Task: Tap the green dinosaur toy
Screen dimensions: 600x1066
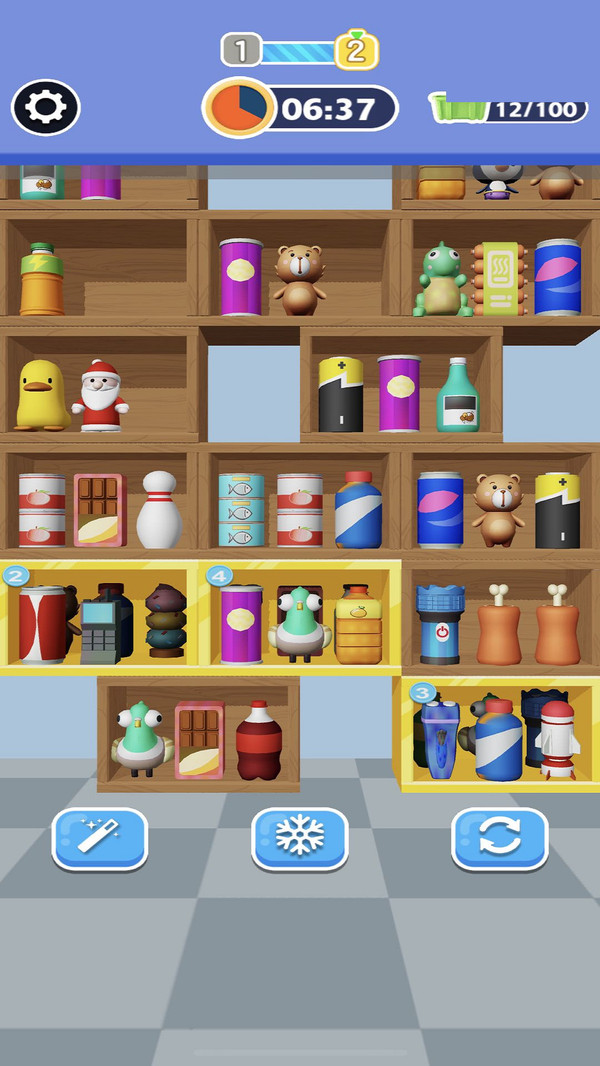Action: tap(443, 281)
